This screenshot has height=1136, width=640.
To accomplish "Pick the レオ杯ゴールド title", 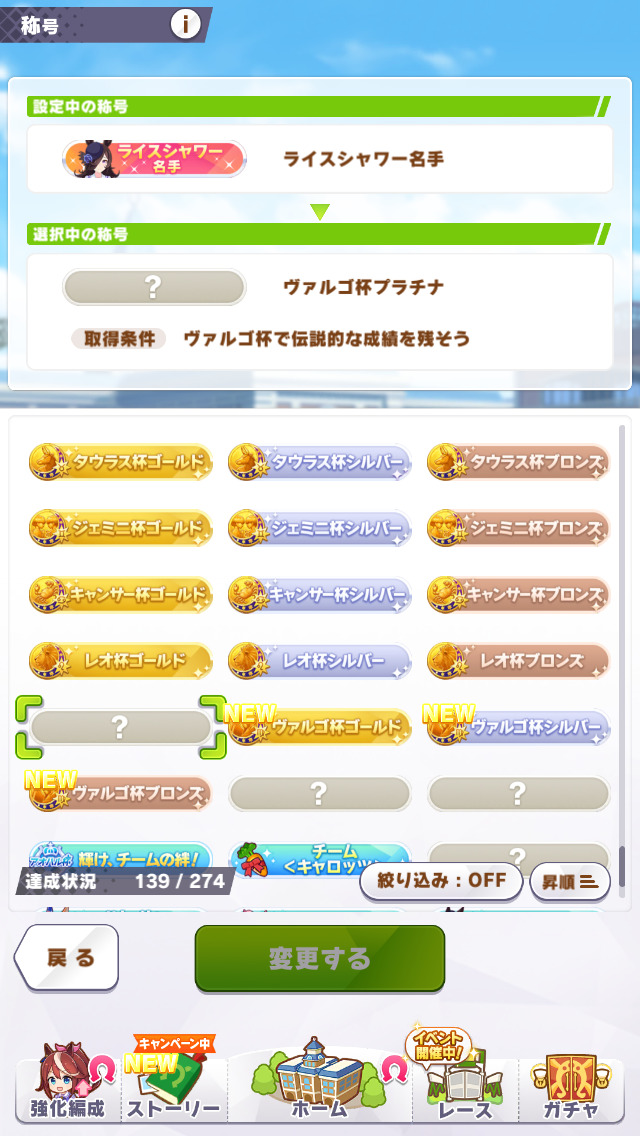I will (120, 660).
